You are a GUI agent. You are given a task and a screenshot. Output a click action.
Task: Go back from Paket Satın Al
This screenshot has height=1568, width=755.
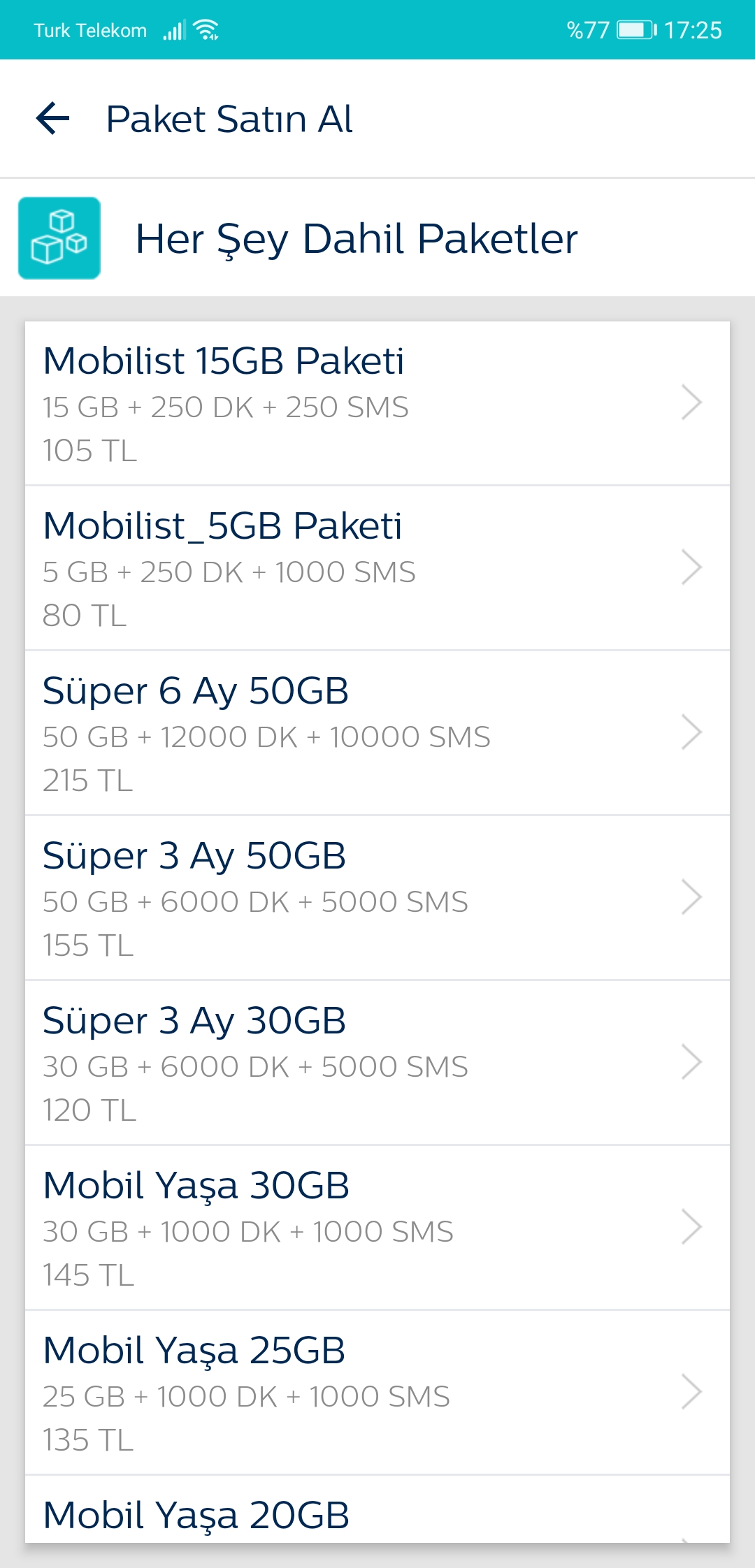53,118
